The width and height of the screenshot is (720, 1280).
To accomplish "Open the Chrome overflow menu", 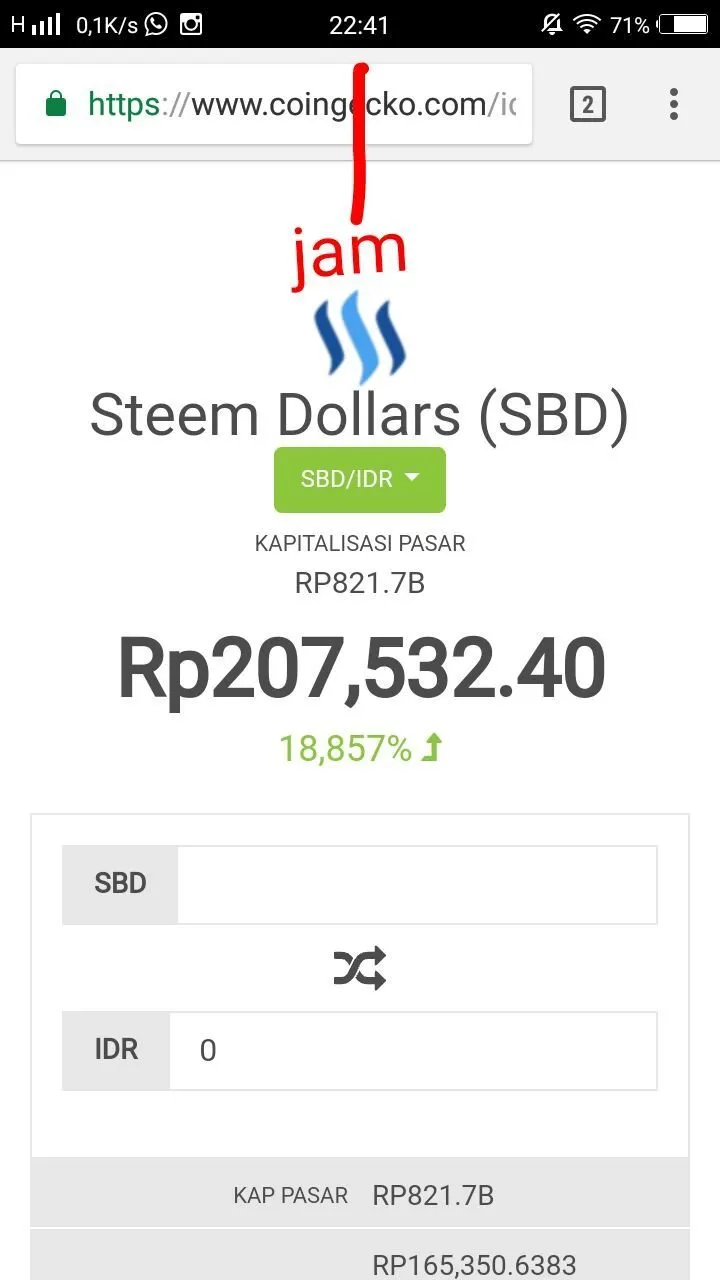I will coord(674,104).
